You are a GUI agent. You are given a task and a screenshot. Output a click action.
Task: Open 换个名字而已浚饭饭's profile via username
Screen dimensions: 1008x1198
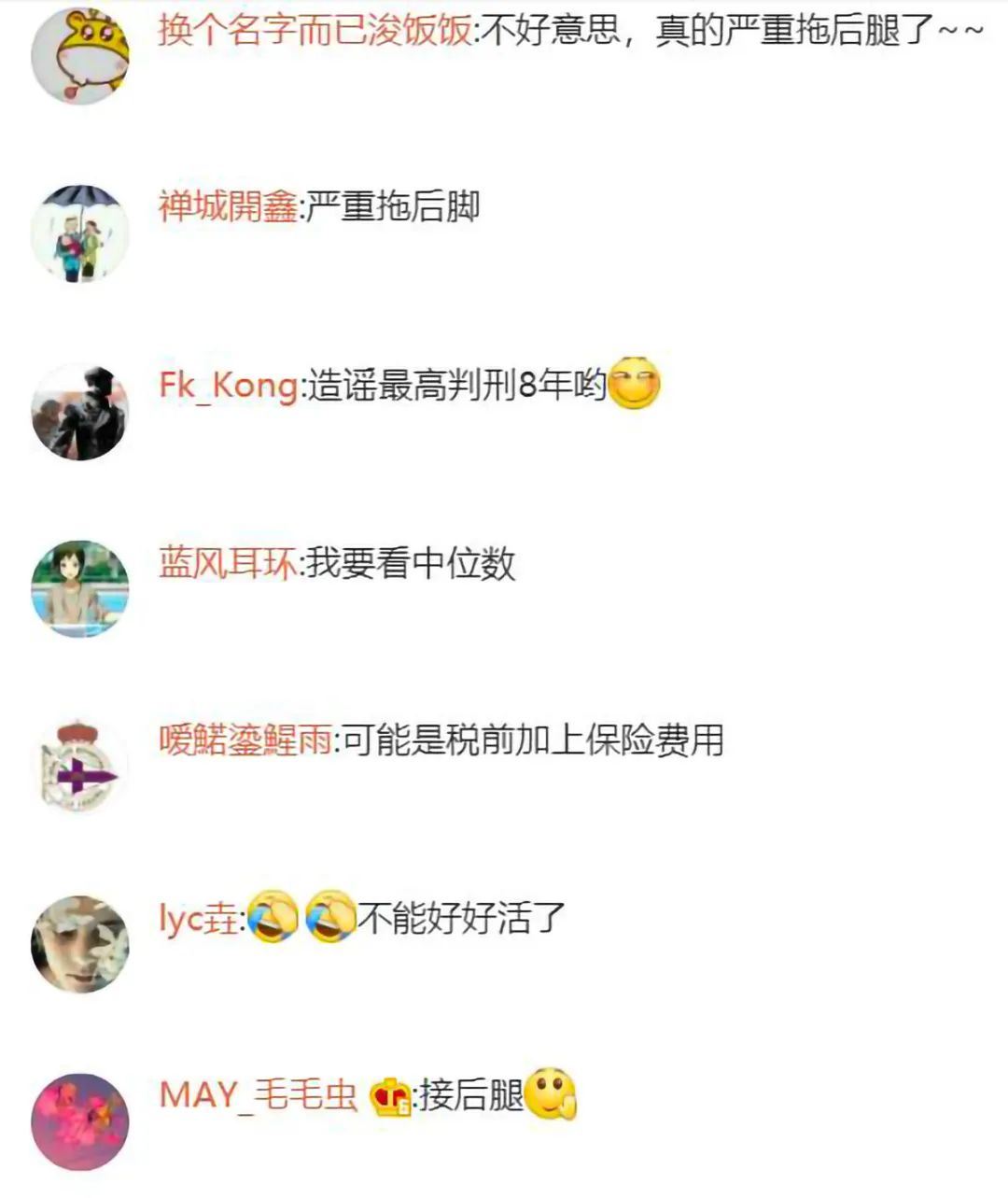pos(315,33)
